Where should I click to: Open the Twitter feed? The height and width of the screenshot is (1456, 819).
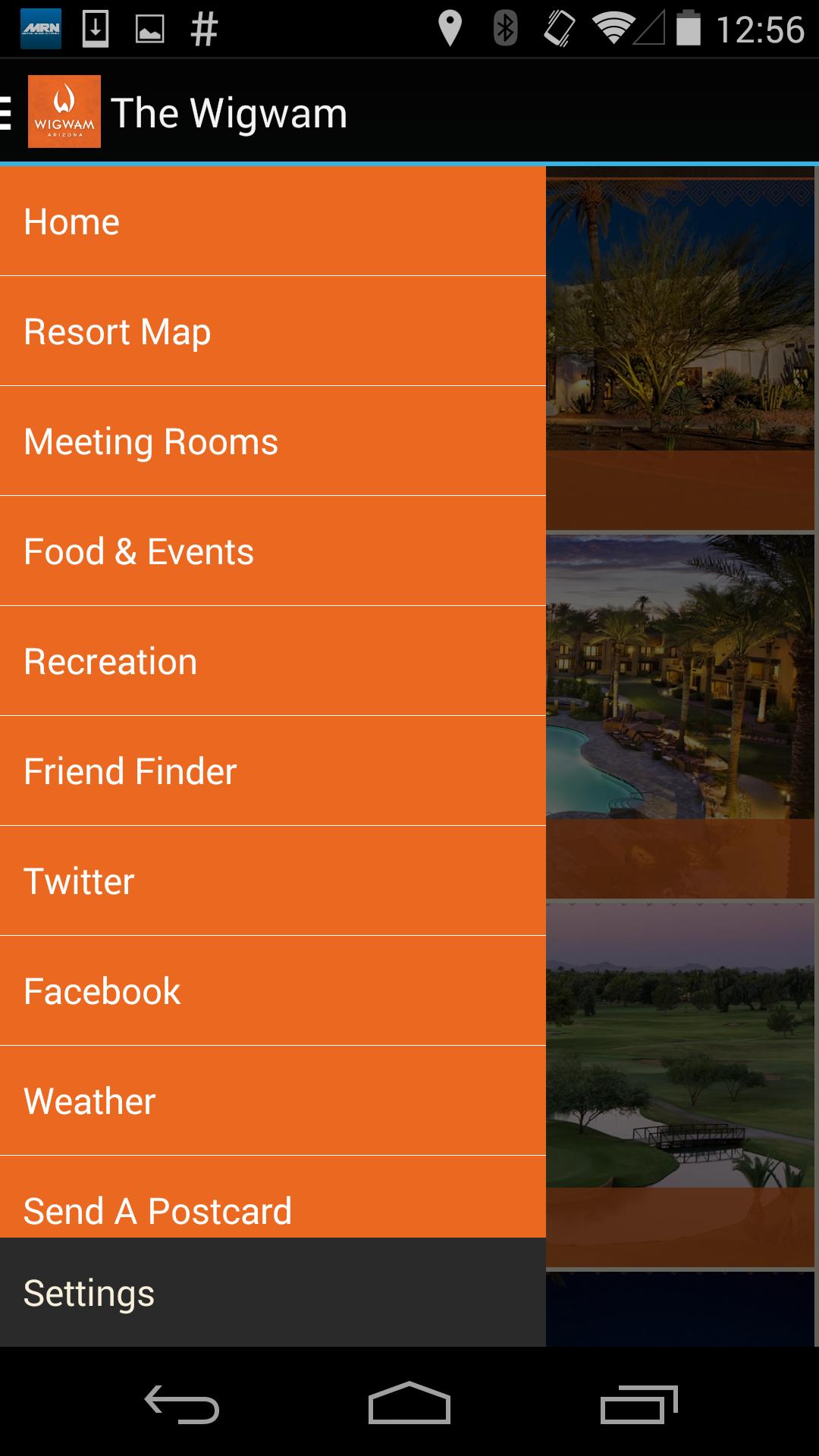pyautogui.click(x=273, y=881)
